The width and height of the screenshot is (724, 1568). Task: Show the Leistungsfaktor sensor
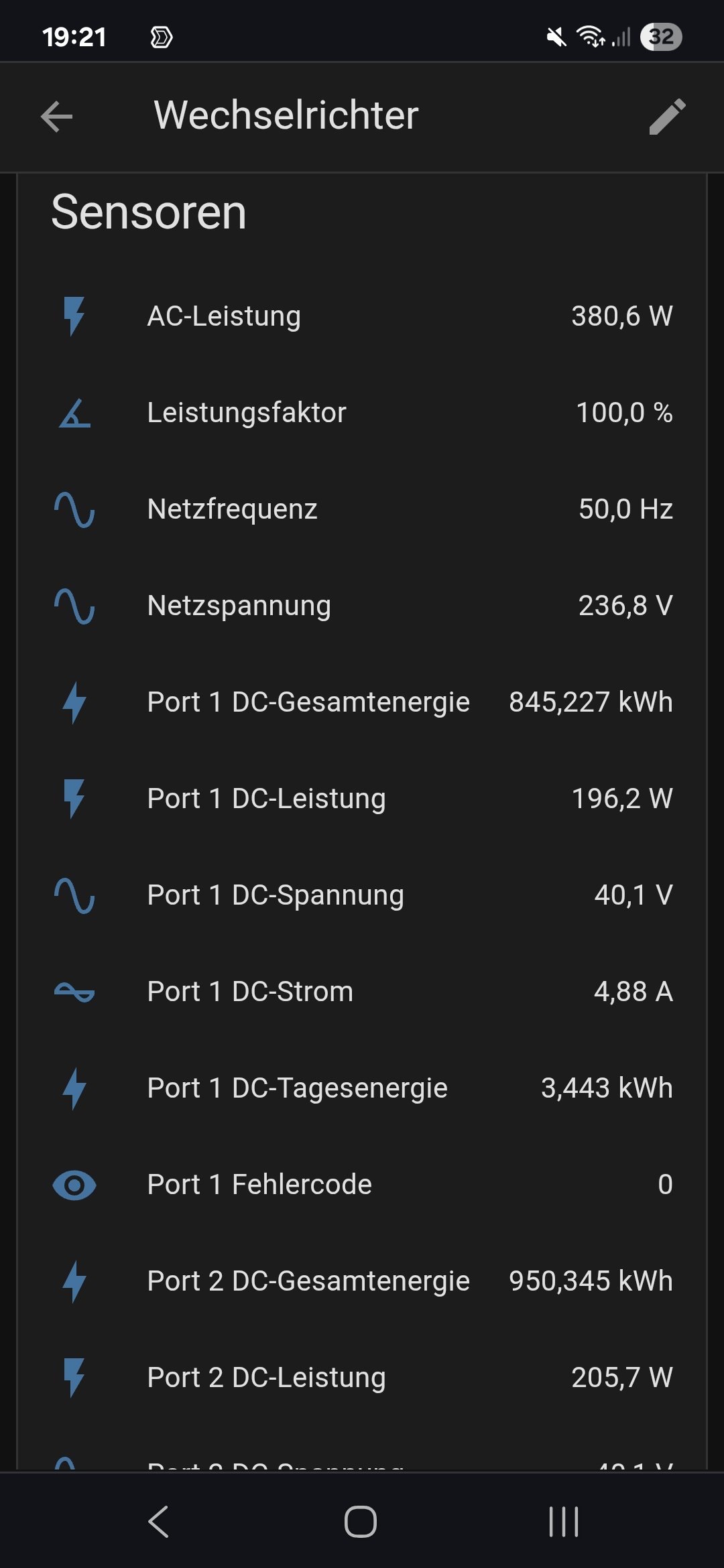click(362, 413)
